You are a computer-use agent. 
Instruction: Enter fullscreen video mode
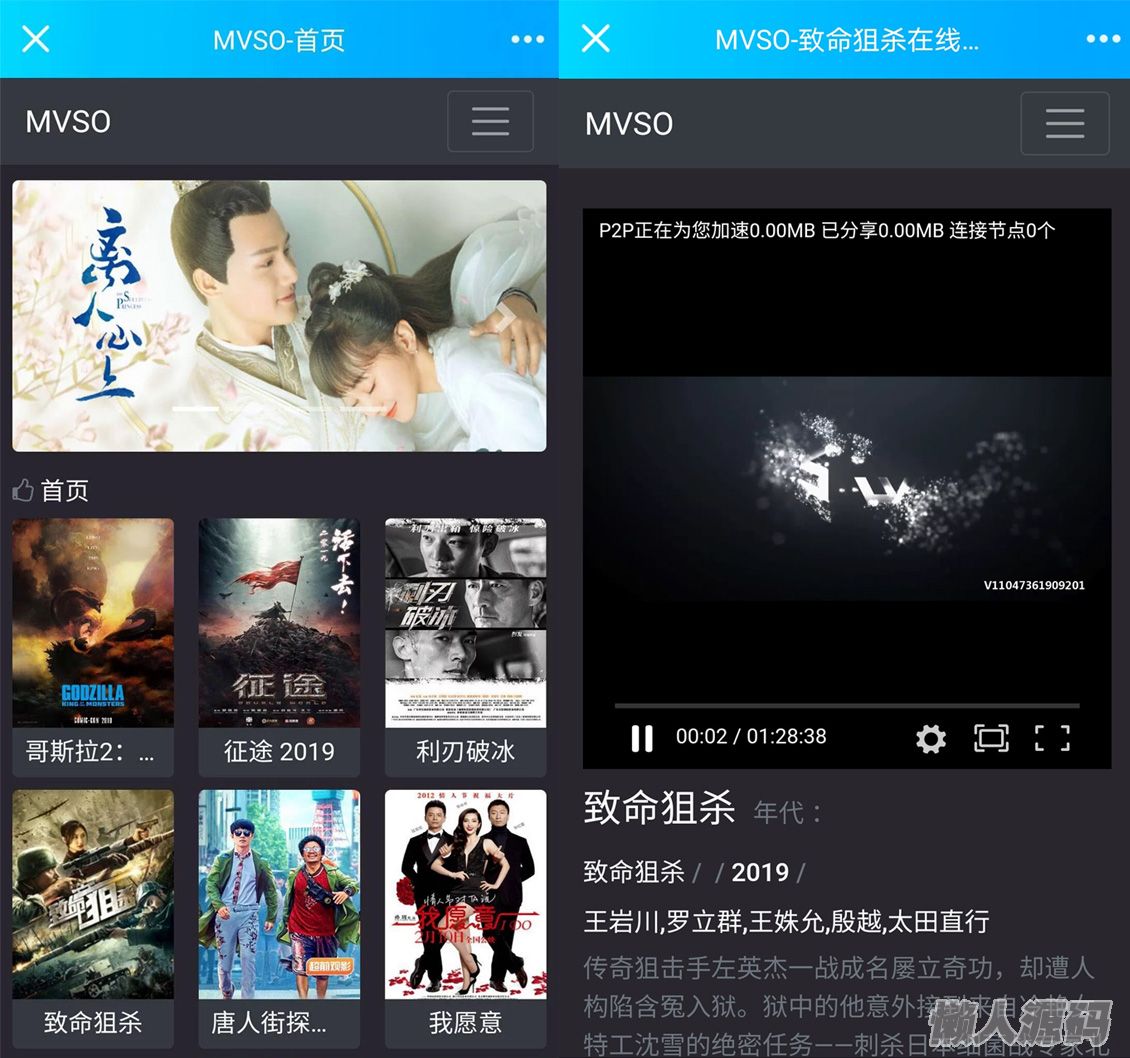tap(1052, 738)
